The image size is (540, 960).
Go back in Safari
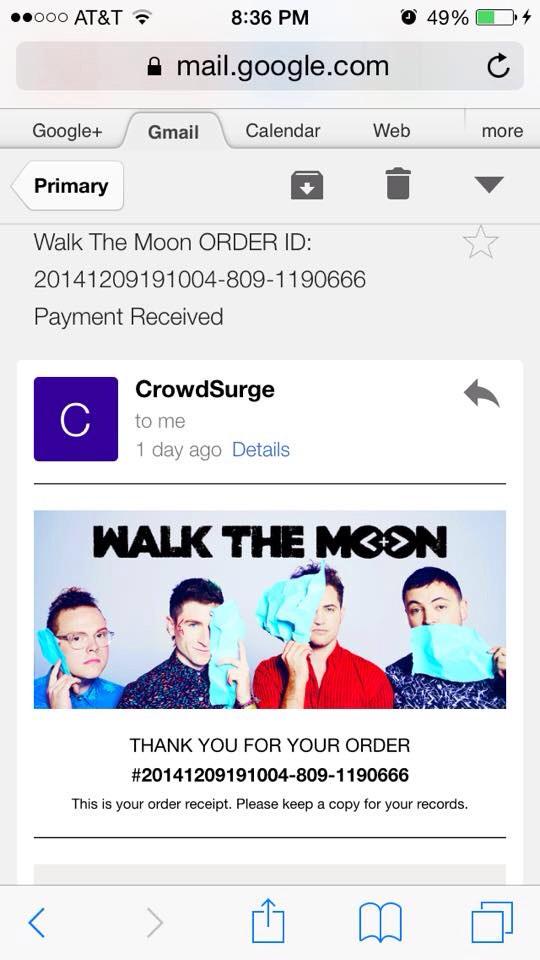37,921
